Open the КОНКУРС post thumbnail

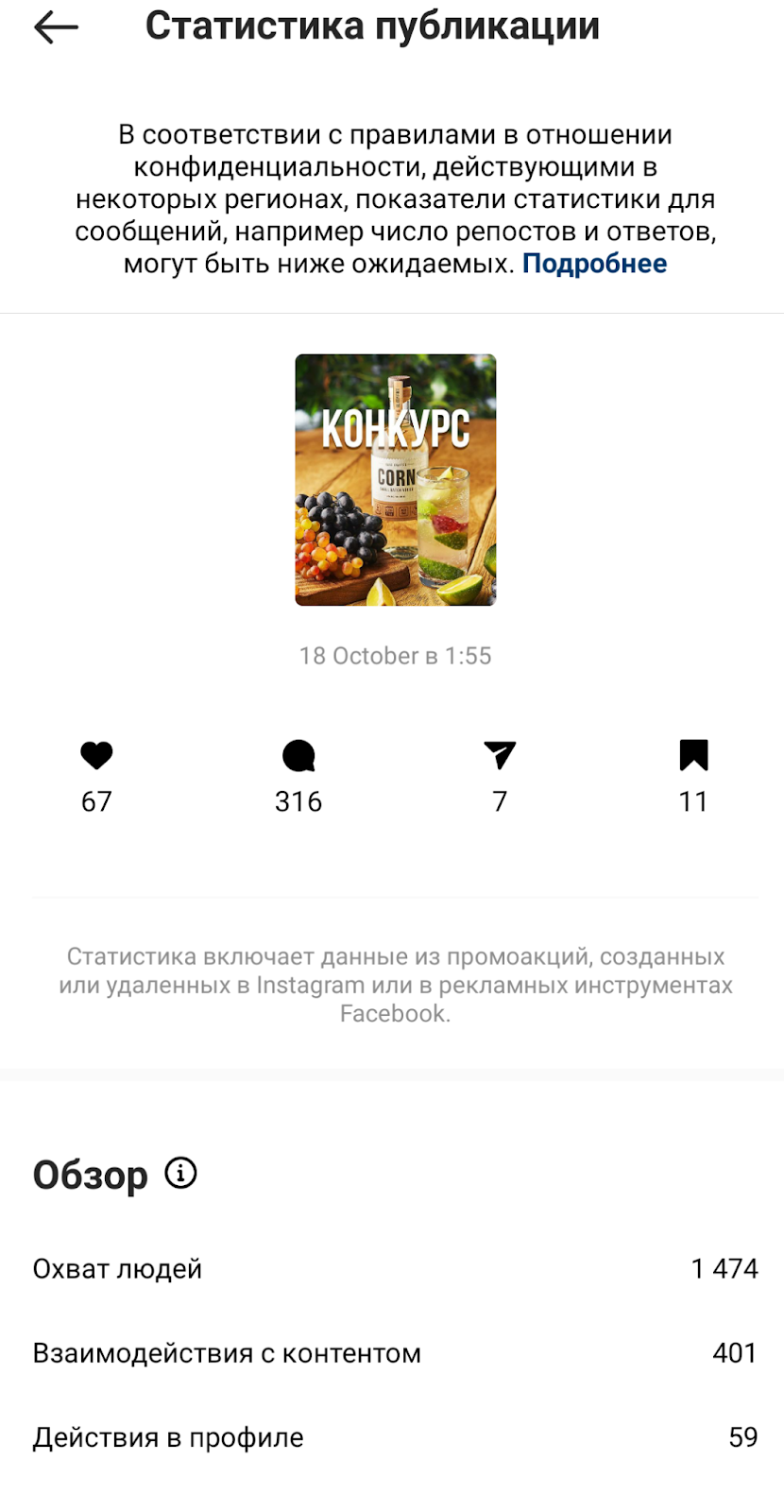395,479
